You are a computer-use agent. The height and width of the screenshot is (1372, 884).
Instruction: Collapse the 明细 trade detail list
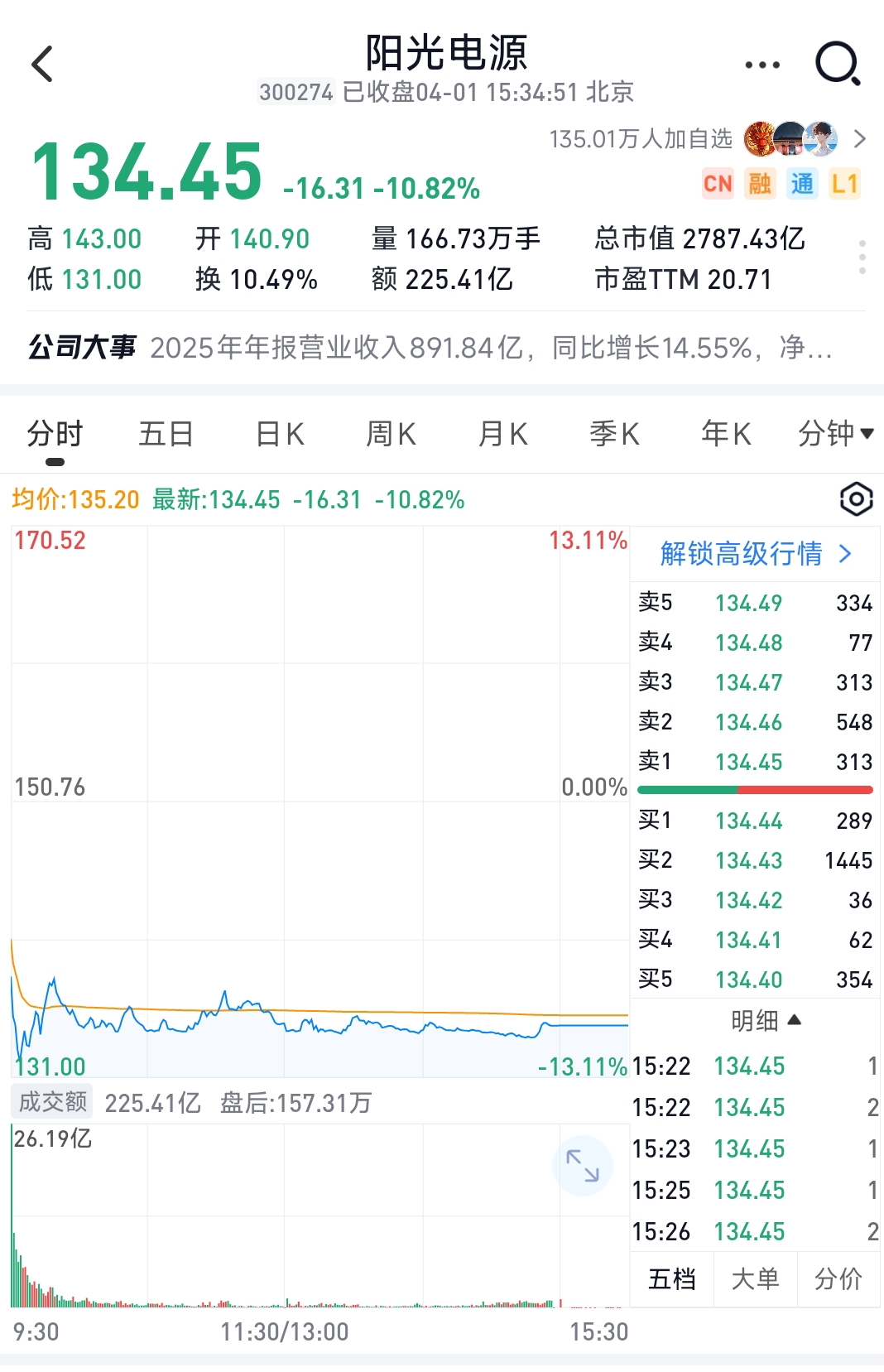click(765, 1021)
